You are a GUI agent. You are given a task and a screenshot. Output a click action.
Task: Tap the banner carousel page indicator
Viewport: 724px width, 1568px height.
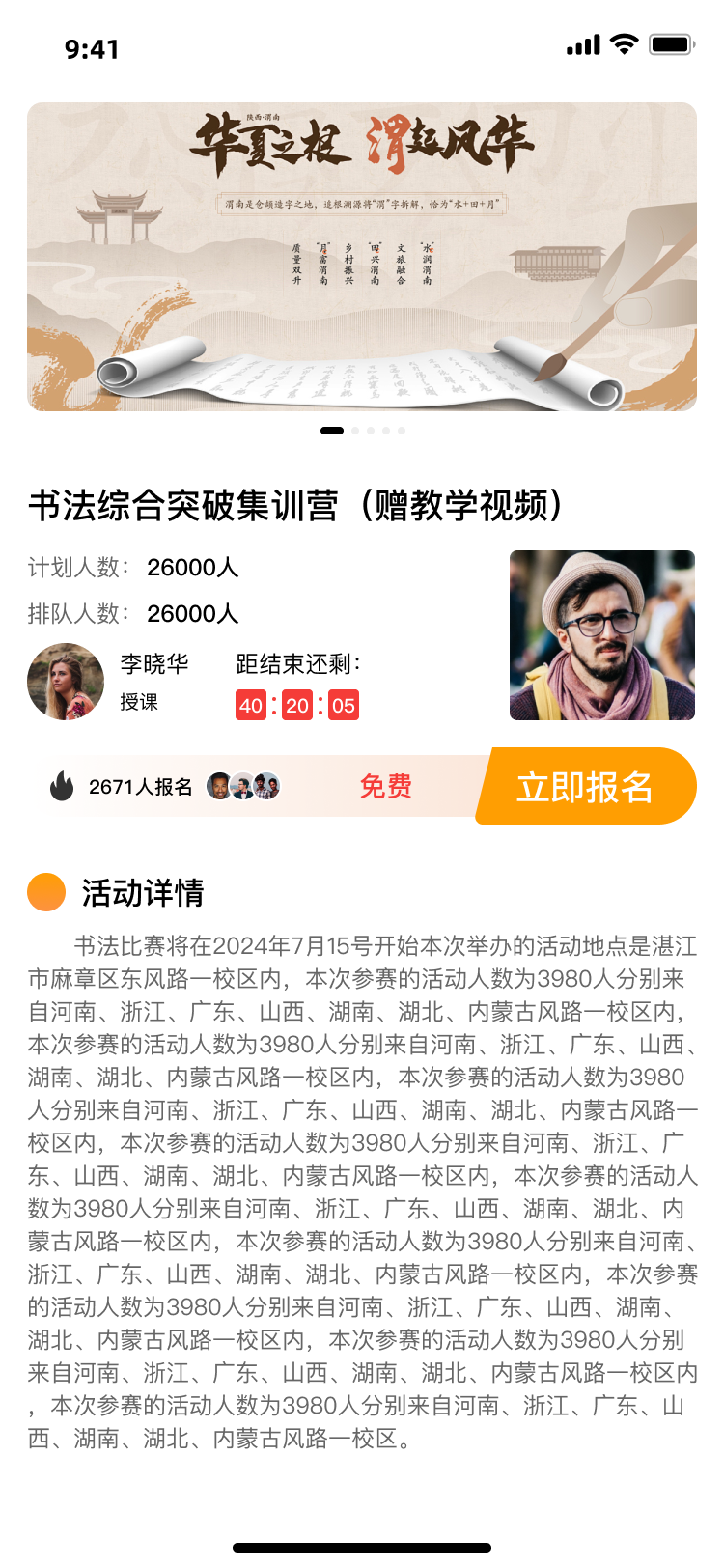click(x=362, y=431)
